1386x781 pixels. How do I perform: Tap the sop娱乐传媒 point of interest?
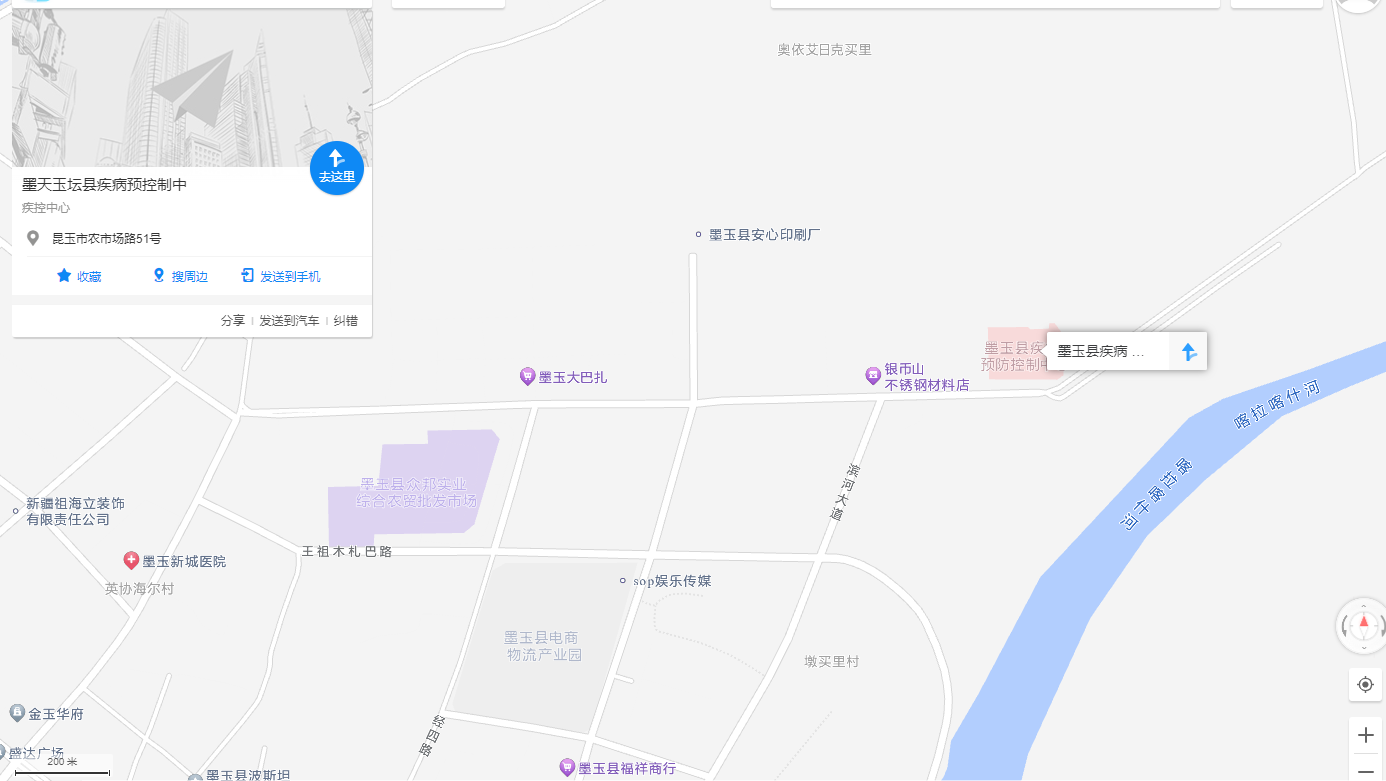623,581
